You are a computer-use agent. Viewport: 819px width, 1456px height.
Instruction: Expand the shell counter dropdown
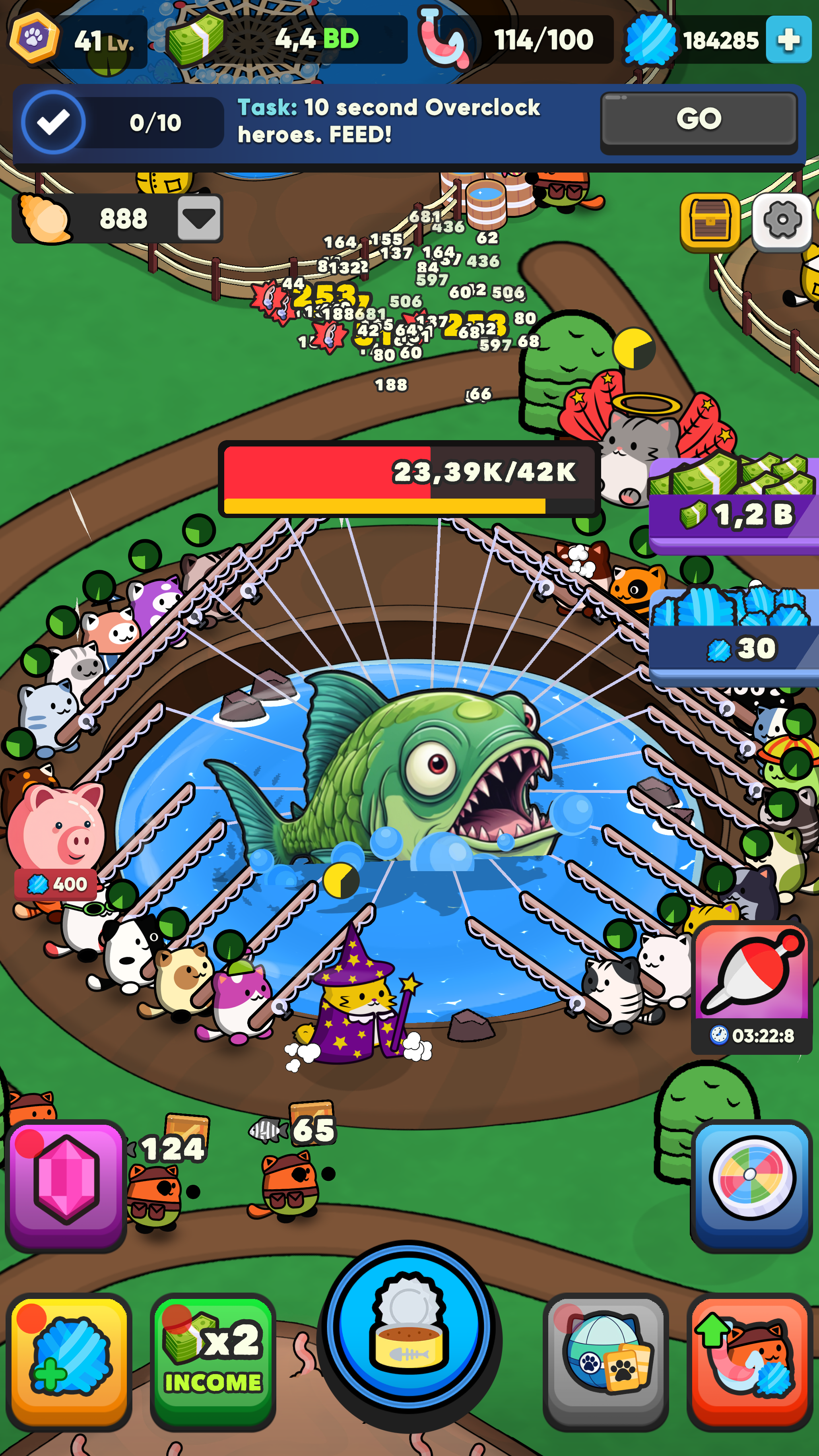(x=199, y=218)
